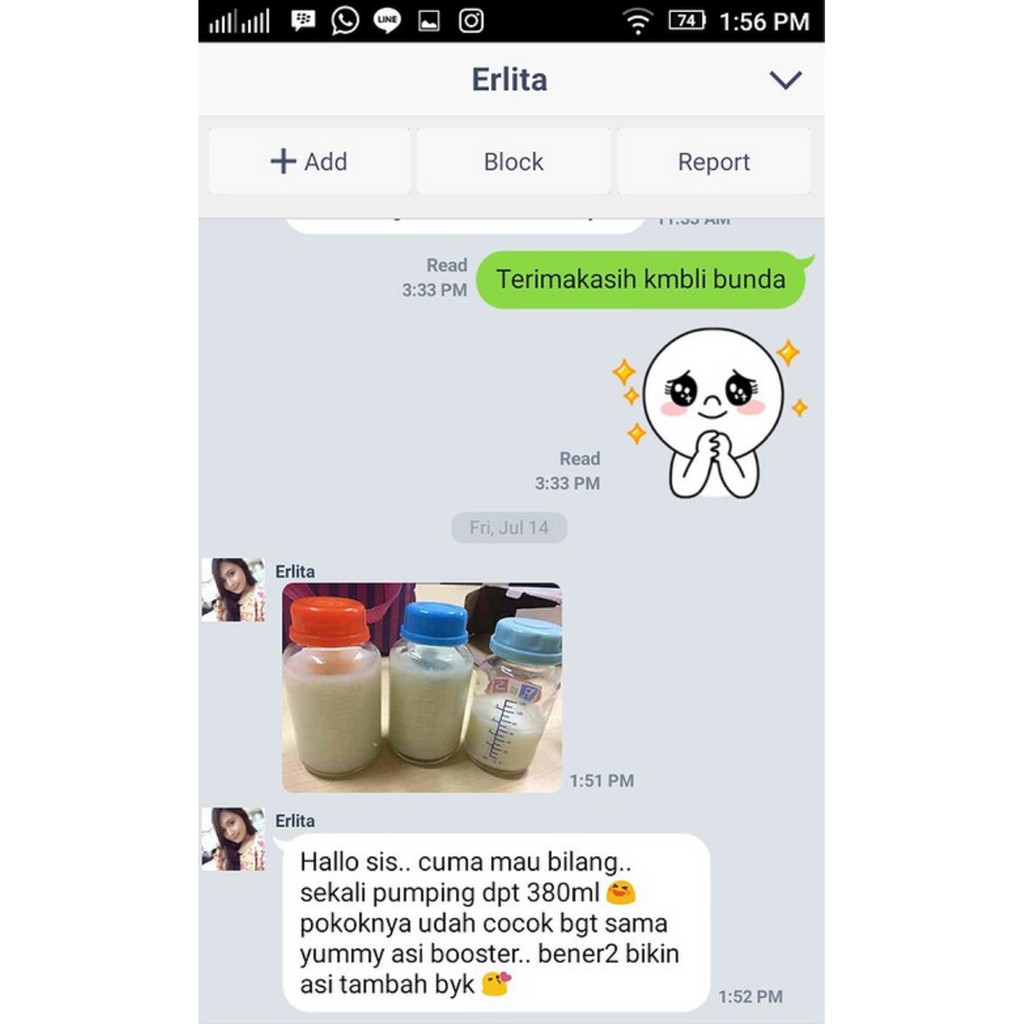This screenshot has width=1024, height=1024.
Task: Open Erlita's avatar next to the pumping message
Action: click(x=234, y=839)
